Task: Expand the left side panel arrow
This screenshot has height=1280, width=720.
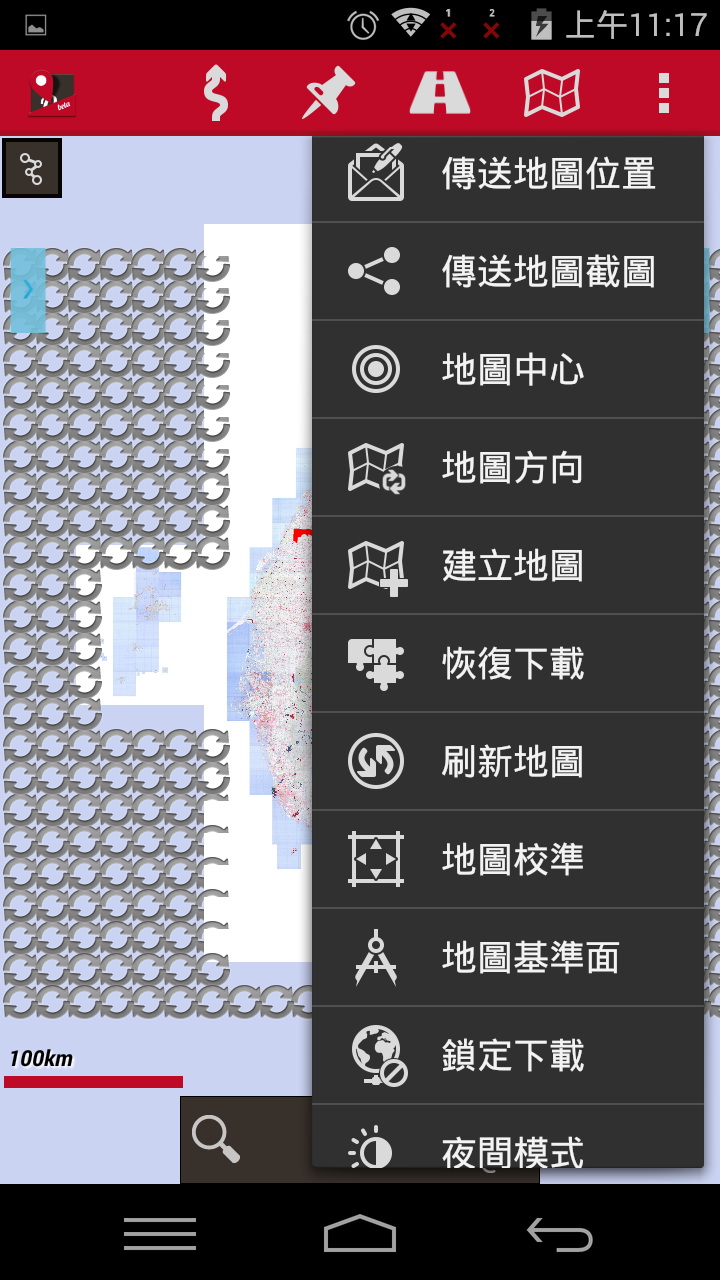Action: click(x=28, y=290)
